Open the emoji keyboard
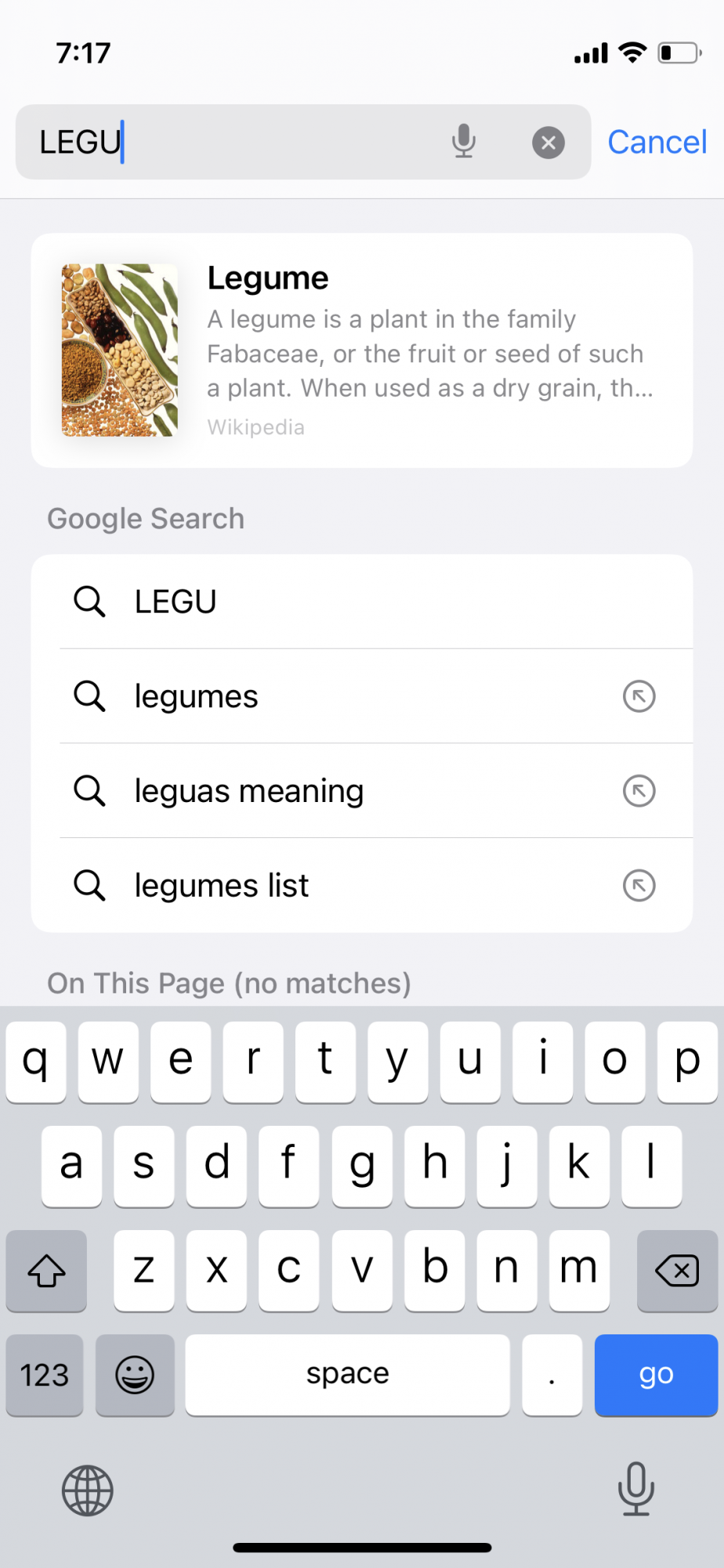Screen dimensions: 724x1568 pyautogui.click(x=135, y=1374)
